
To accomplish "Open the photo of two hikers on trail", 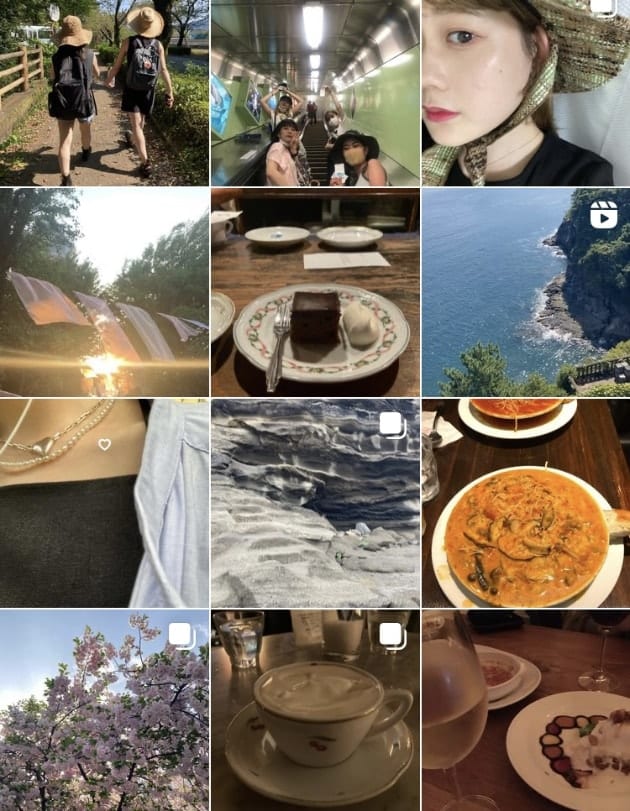I will 104,92.
